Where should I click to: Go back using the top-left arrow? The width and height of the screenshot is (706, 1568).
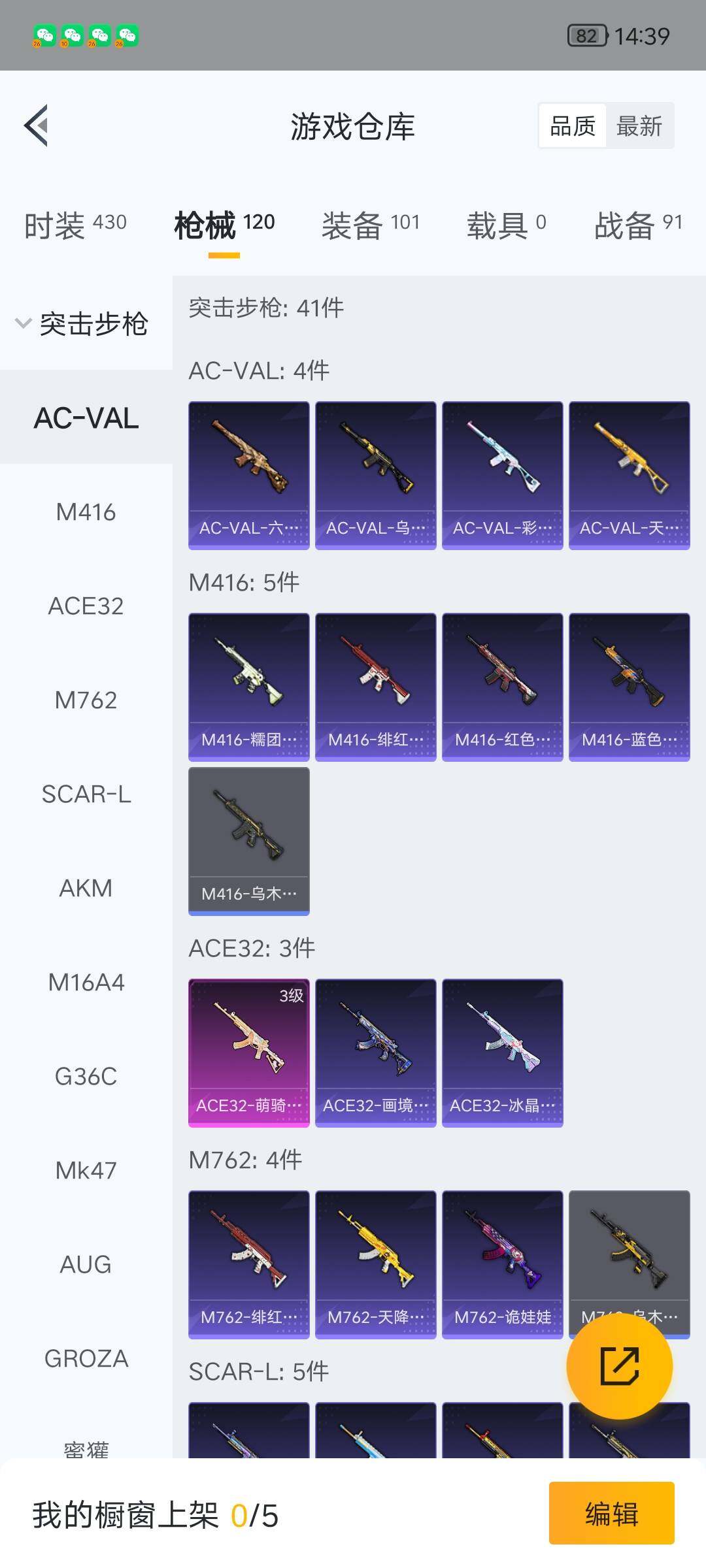tap(36, 125)
